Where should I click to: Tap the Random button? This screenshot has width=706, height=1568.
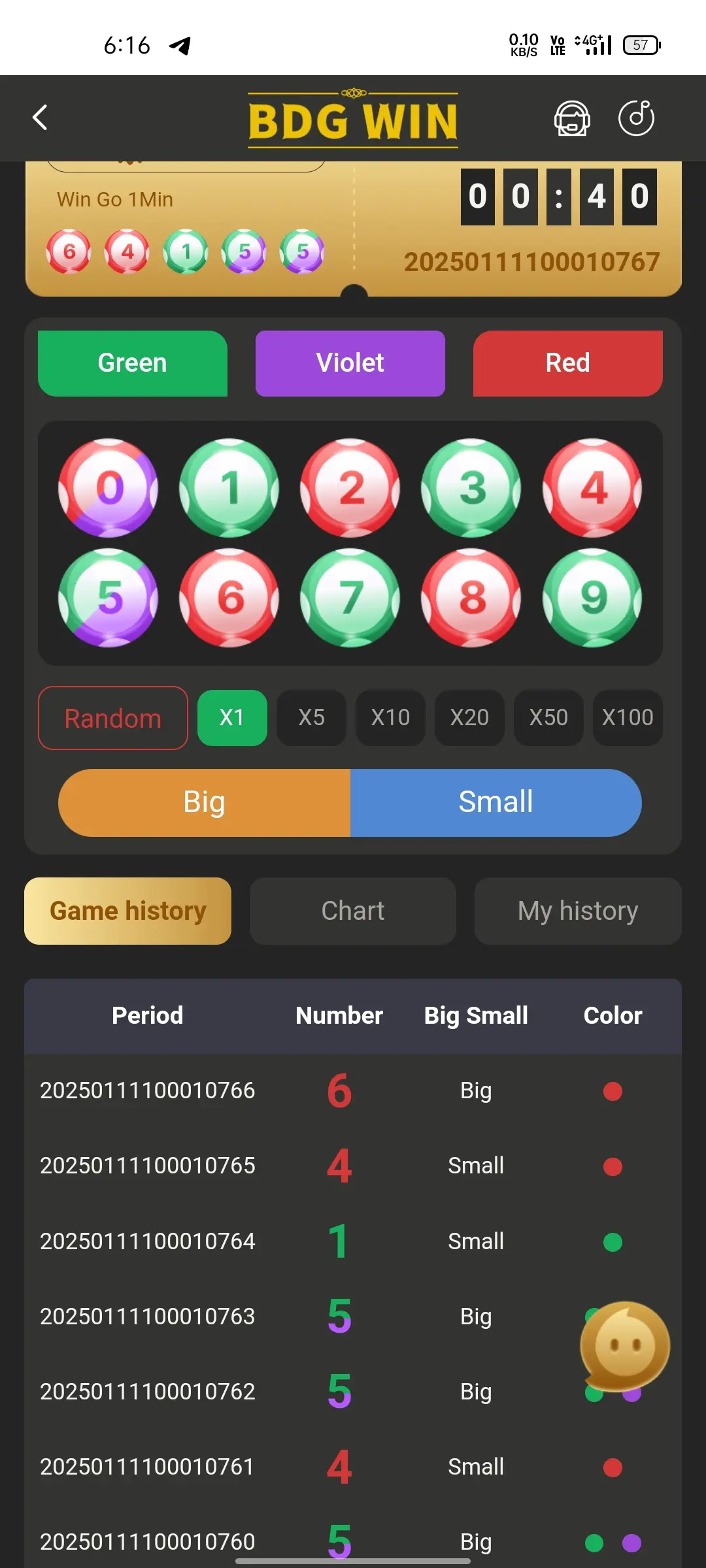click(113, 718)
